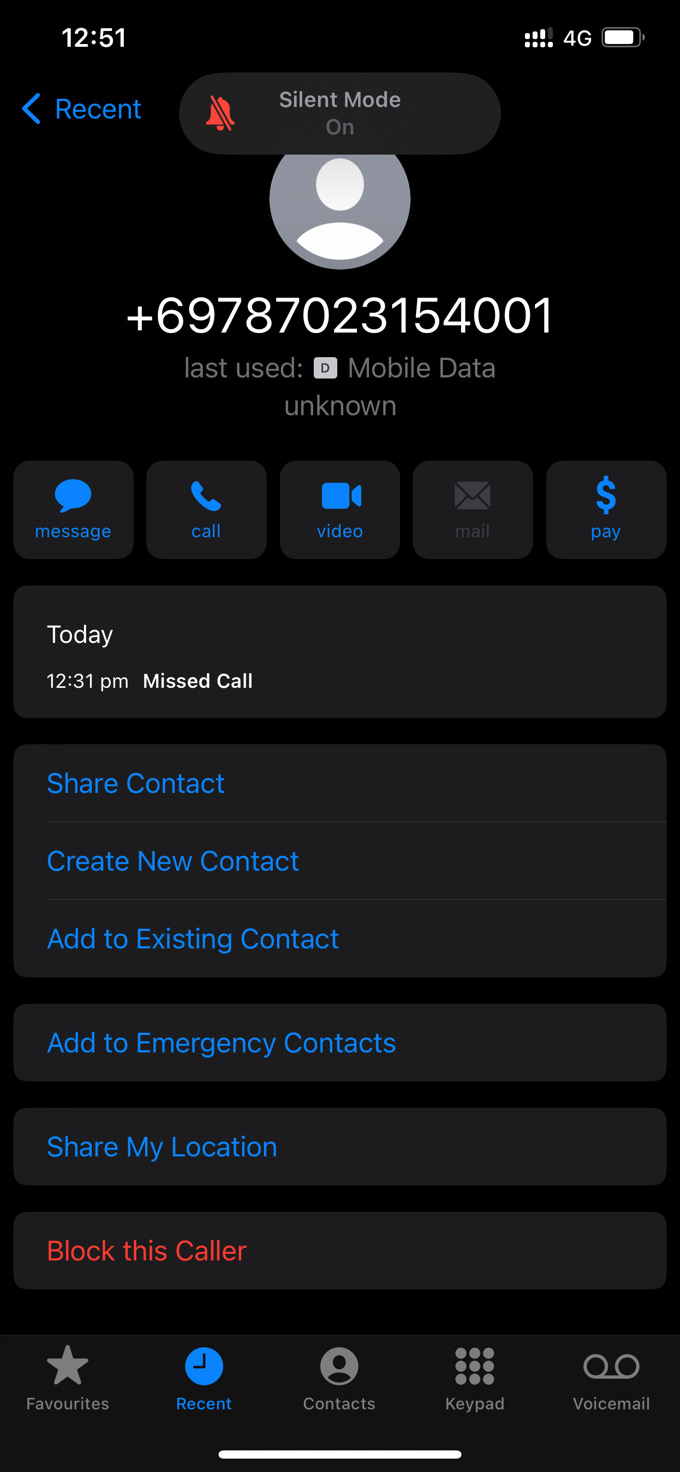The image size is (680, 1472).
Task: Select Share Contact
Action: [340, 783]
